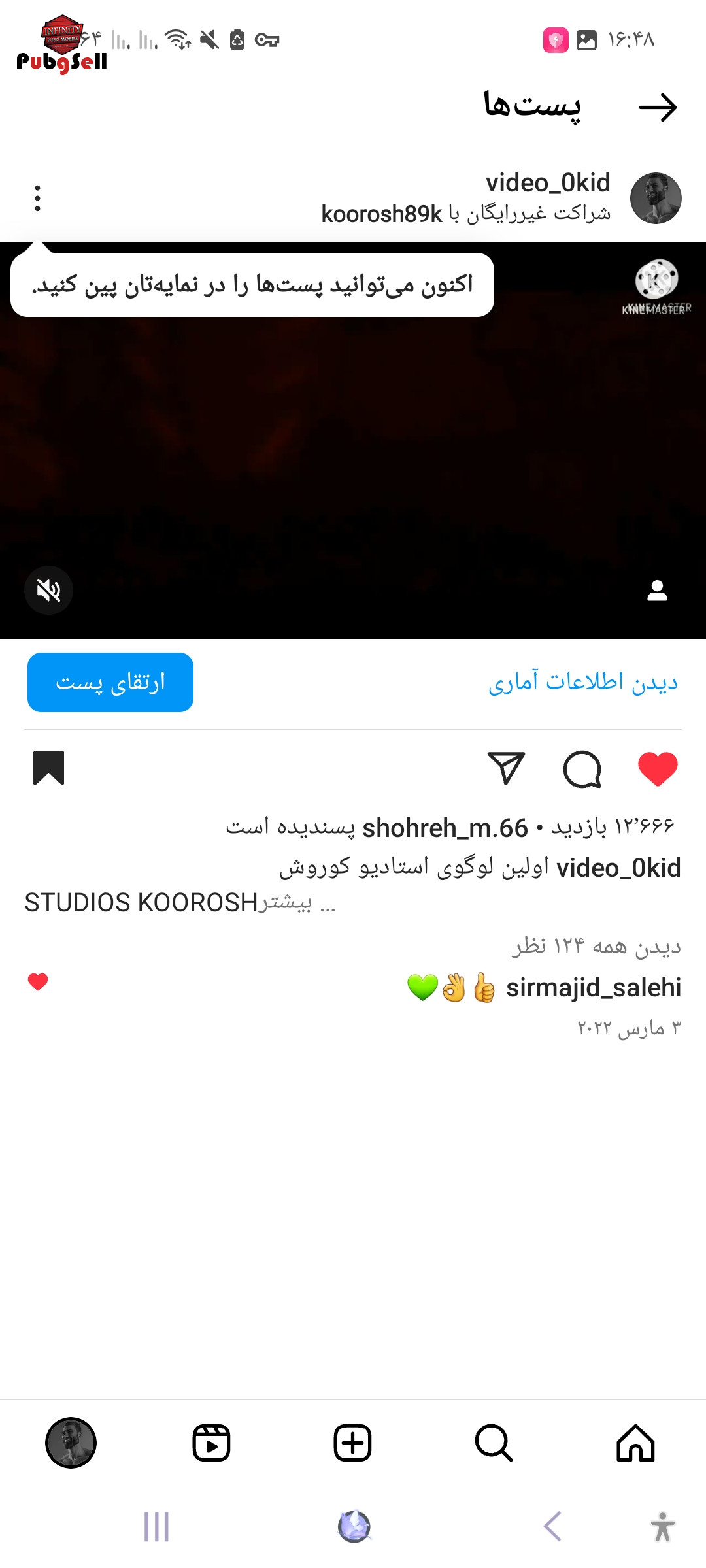Image resolution: width=706 pixels, height=1568 pixels.
Task: Unlike the post with the red heart
Action: point(658,768)
